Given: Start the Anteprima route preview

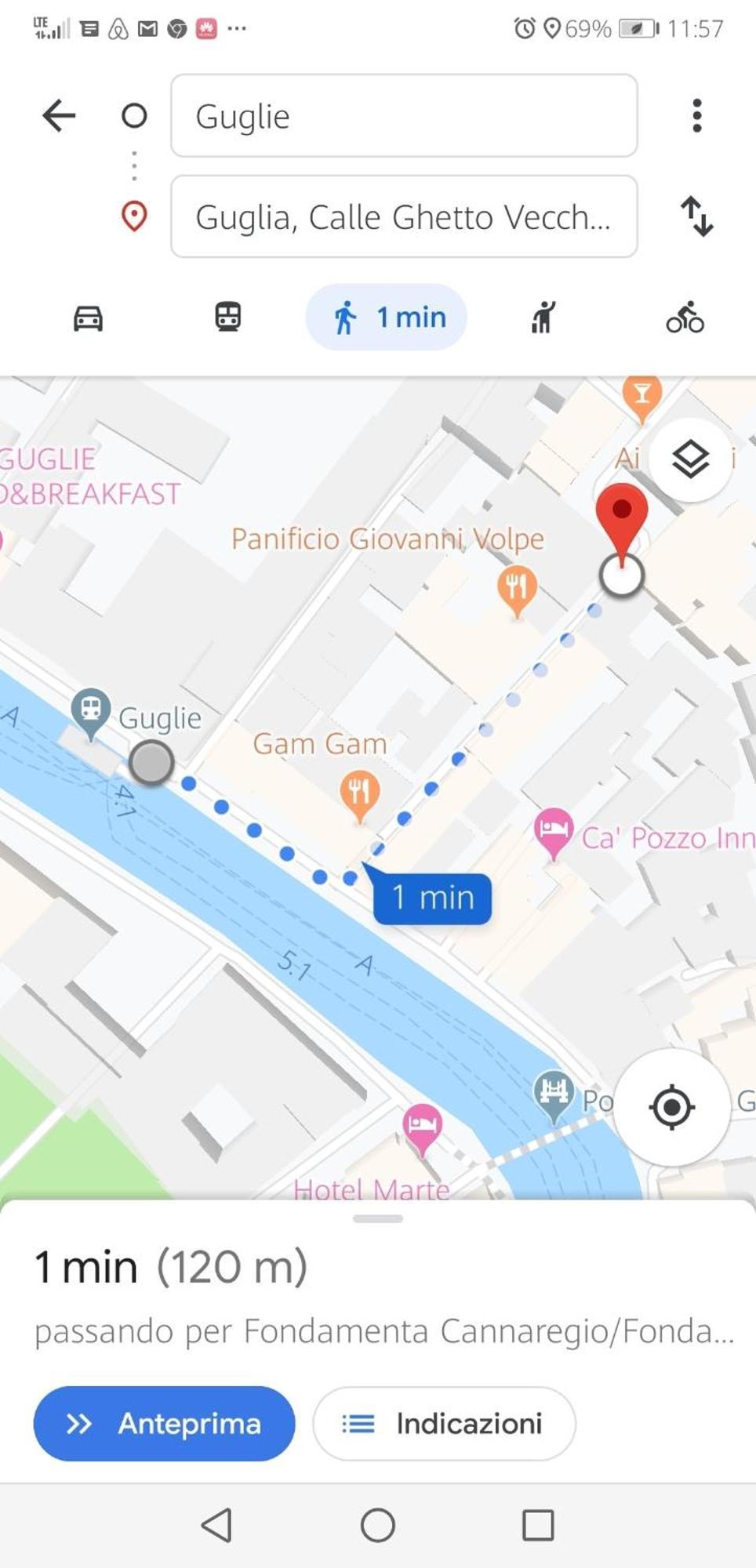Looking at the screenshot, I should click(164, 1424).
